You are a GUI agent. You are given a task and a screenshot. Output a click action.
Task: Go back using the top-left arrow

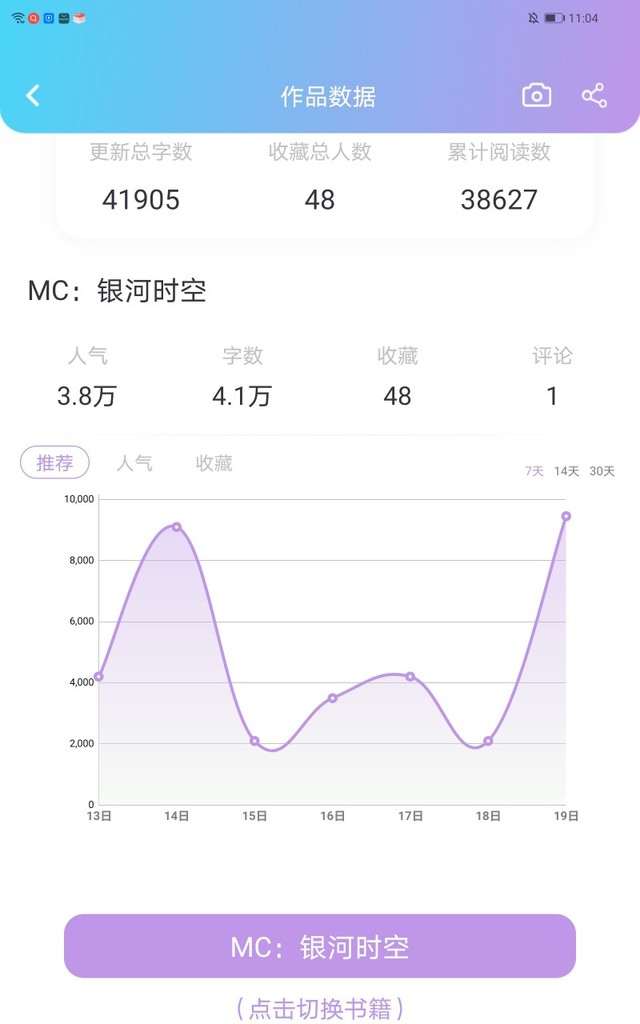point(33,96)
